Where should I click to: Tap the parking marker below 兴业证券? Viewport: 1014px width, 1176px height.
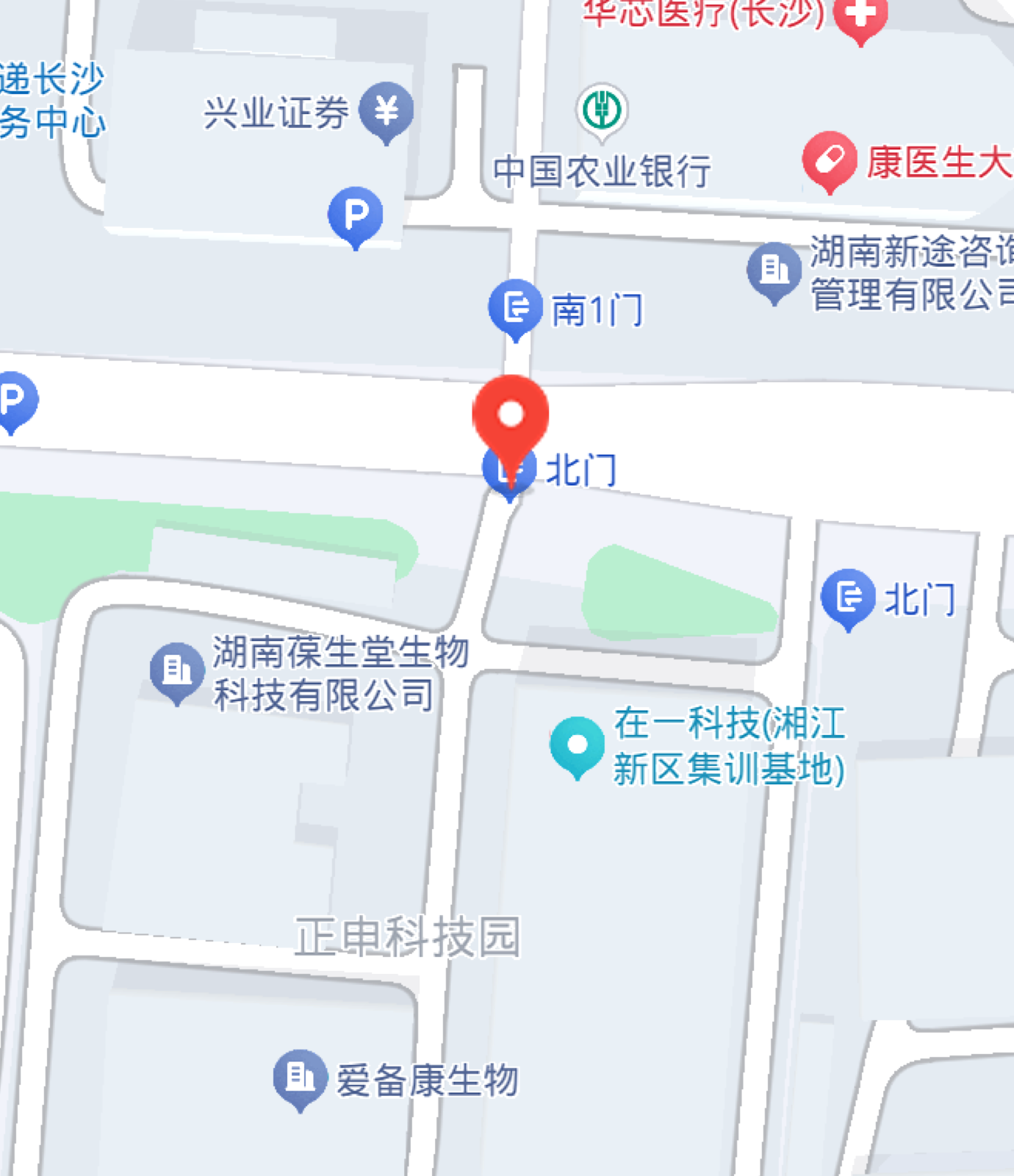click(x=355, y=215)
